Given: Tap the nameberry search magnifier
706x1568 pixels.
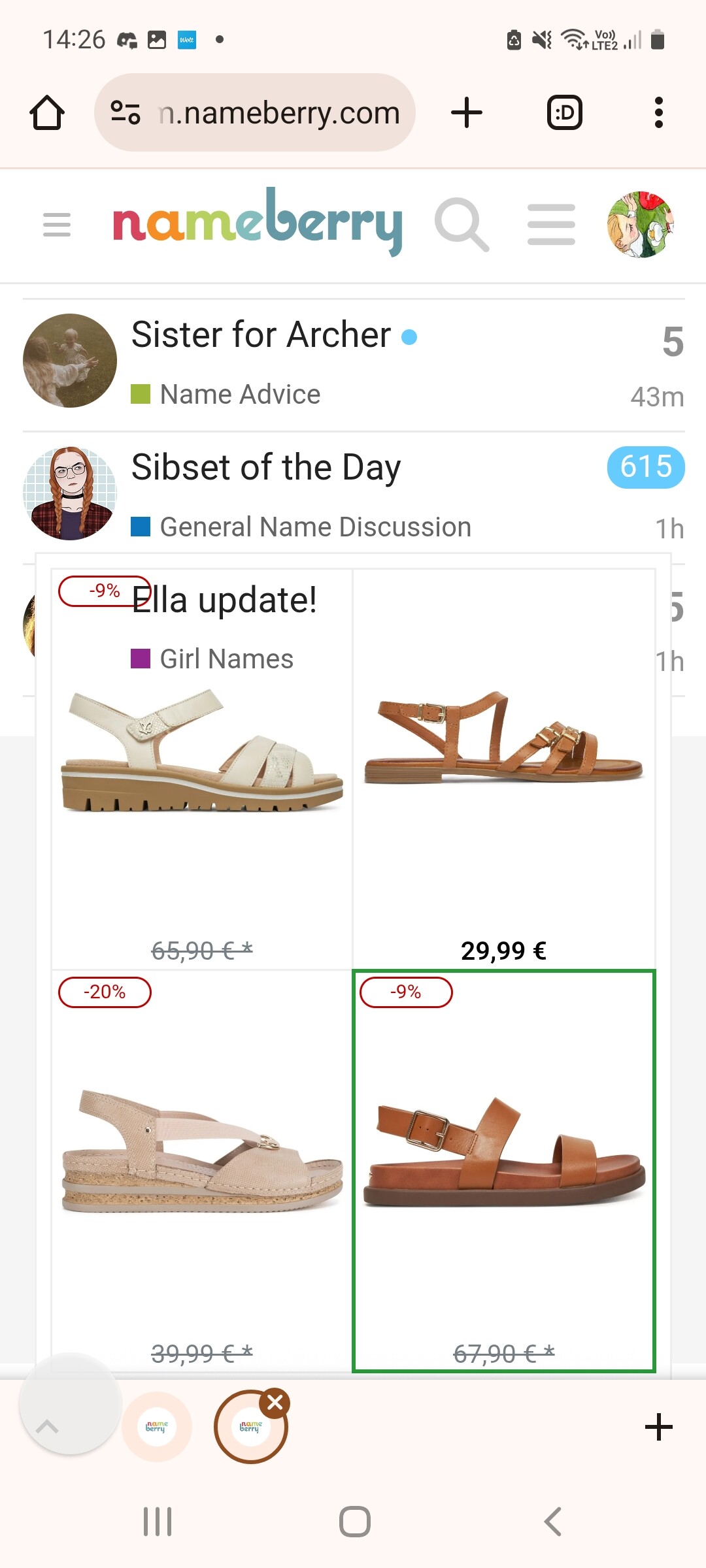Looking at the screenshot, I should click(462, 225).
